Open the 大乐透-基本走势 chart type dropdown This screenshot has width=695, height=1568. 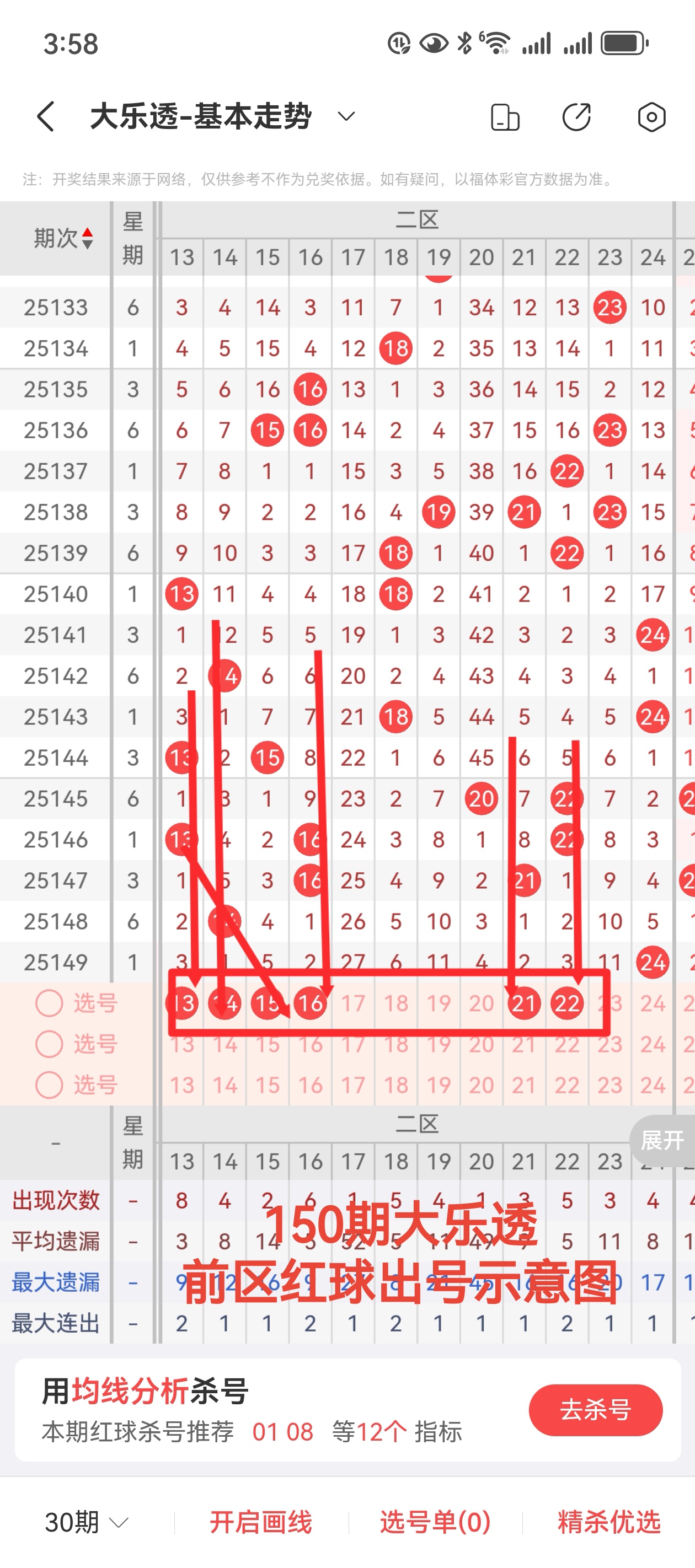346,116
